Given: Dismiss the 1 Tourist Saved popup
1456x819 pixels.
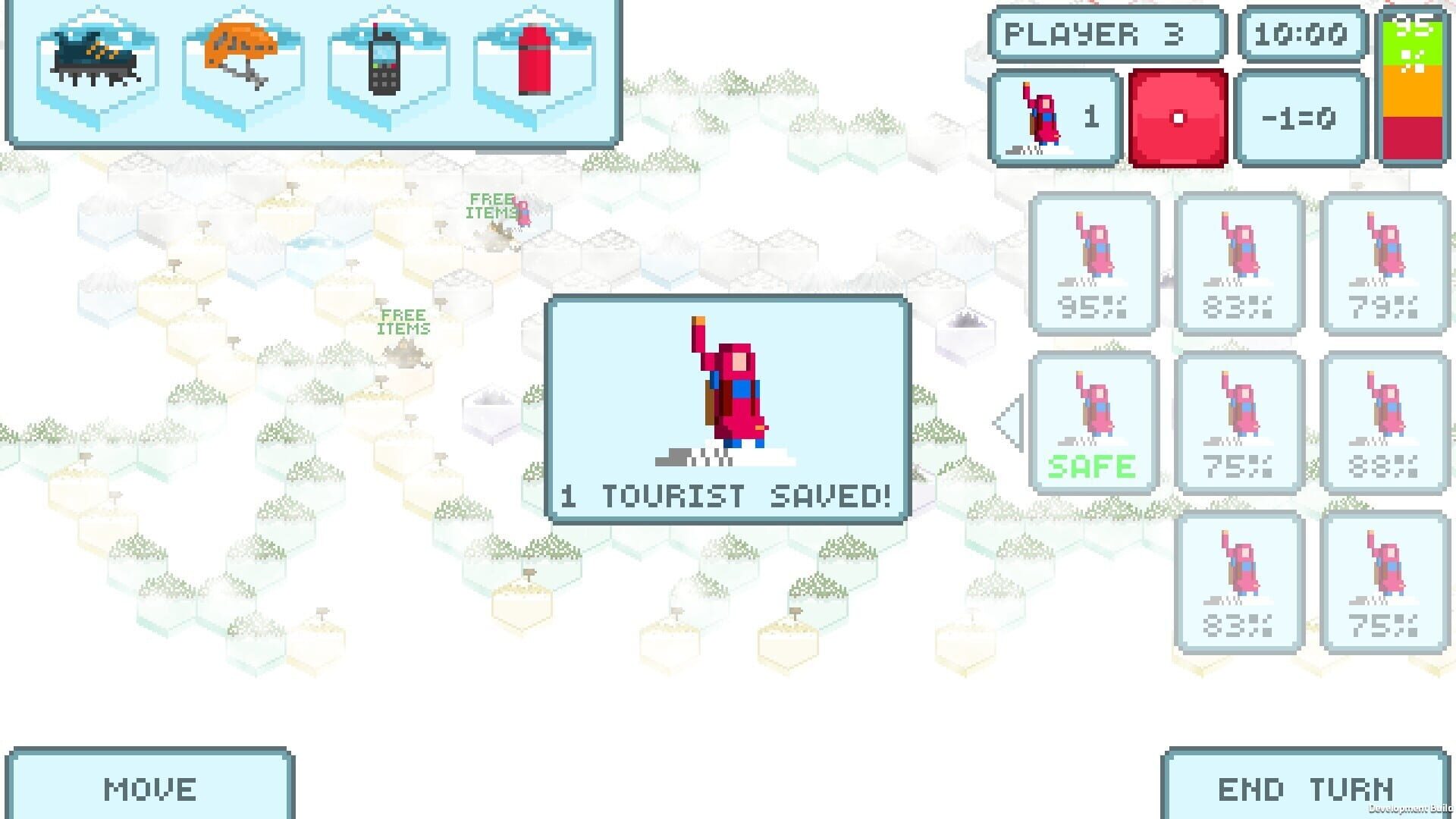Looking at the screenshot, I should coord(728,409).
